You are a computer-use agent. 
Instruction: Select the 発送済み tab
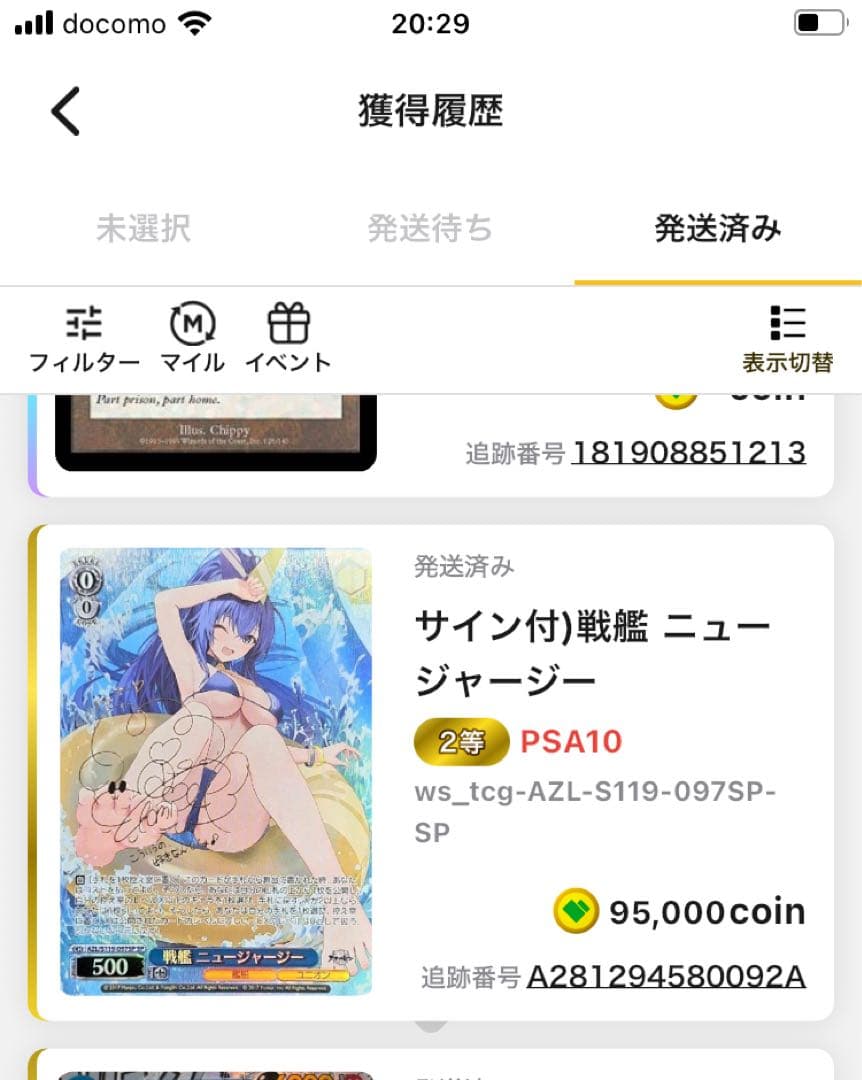point(716,229)
